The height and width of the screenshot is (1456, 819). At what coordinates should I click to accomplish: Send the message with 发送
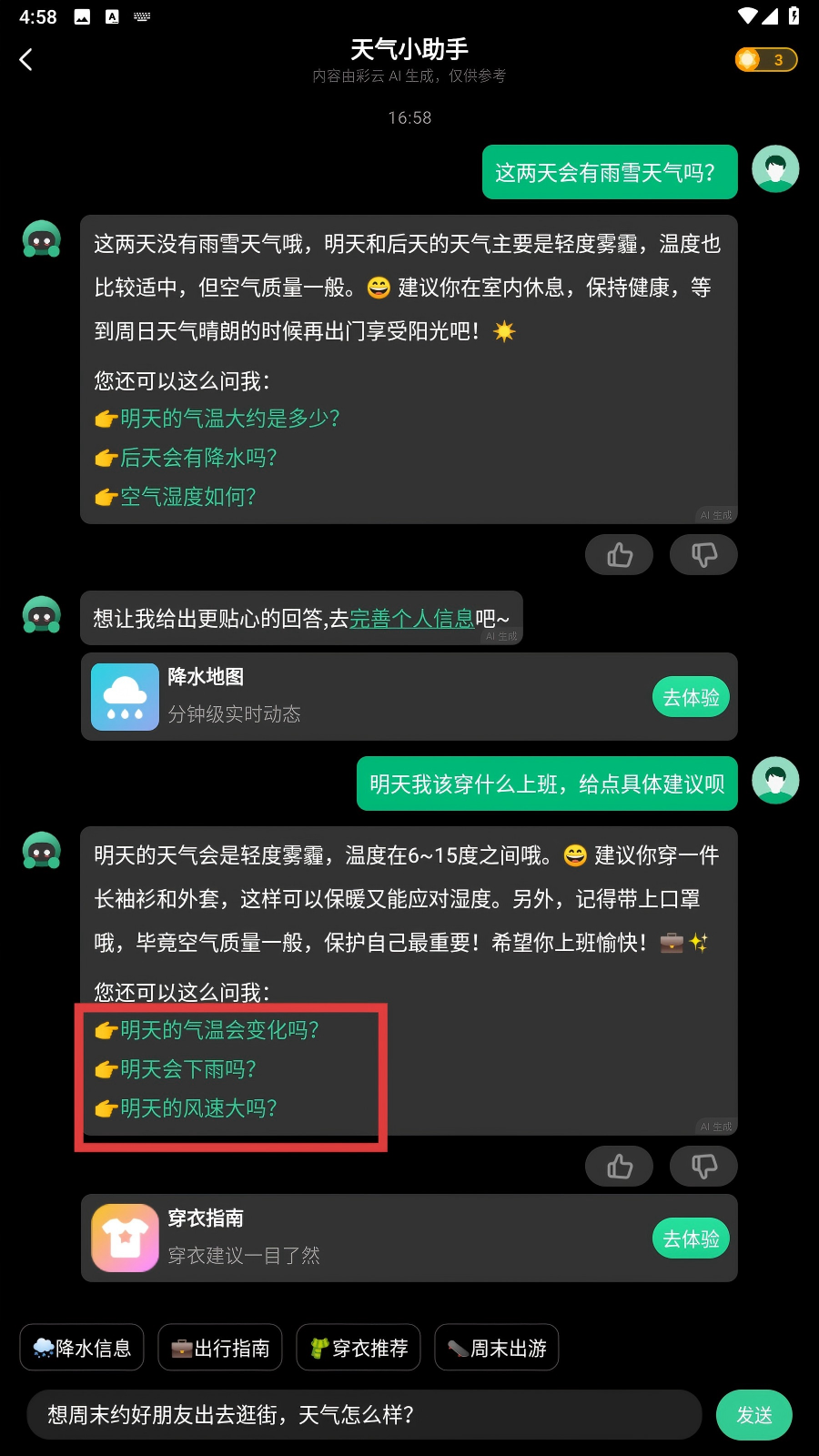pos(753,1415)
